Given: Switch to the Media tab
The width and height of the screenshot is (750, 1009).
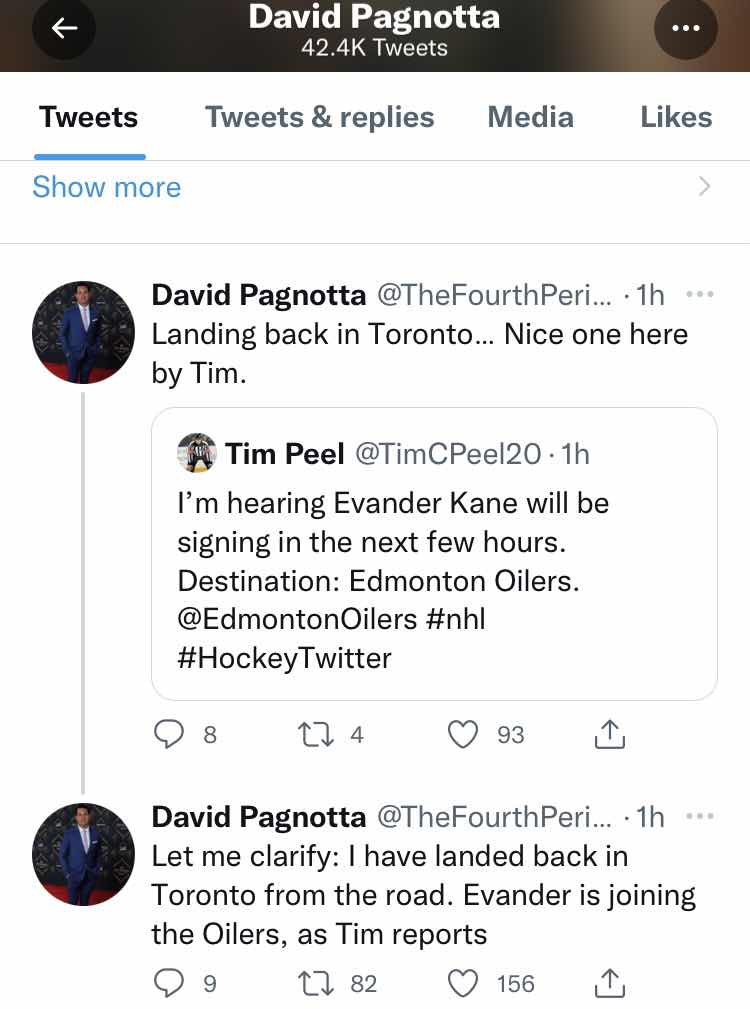Looking at the screenshot, I should tap(530, 118).
